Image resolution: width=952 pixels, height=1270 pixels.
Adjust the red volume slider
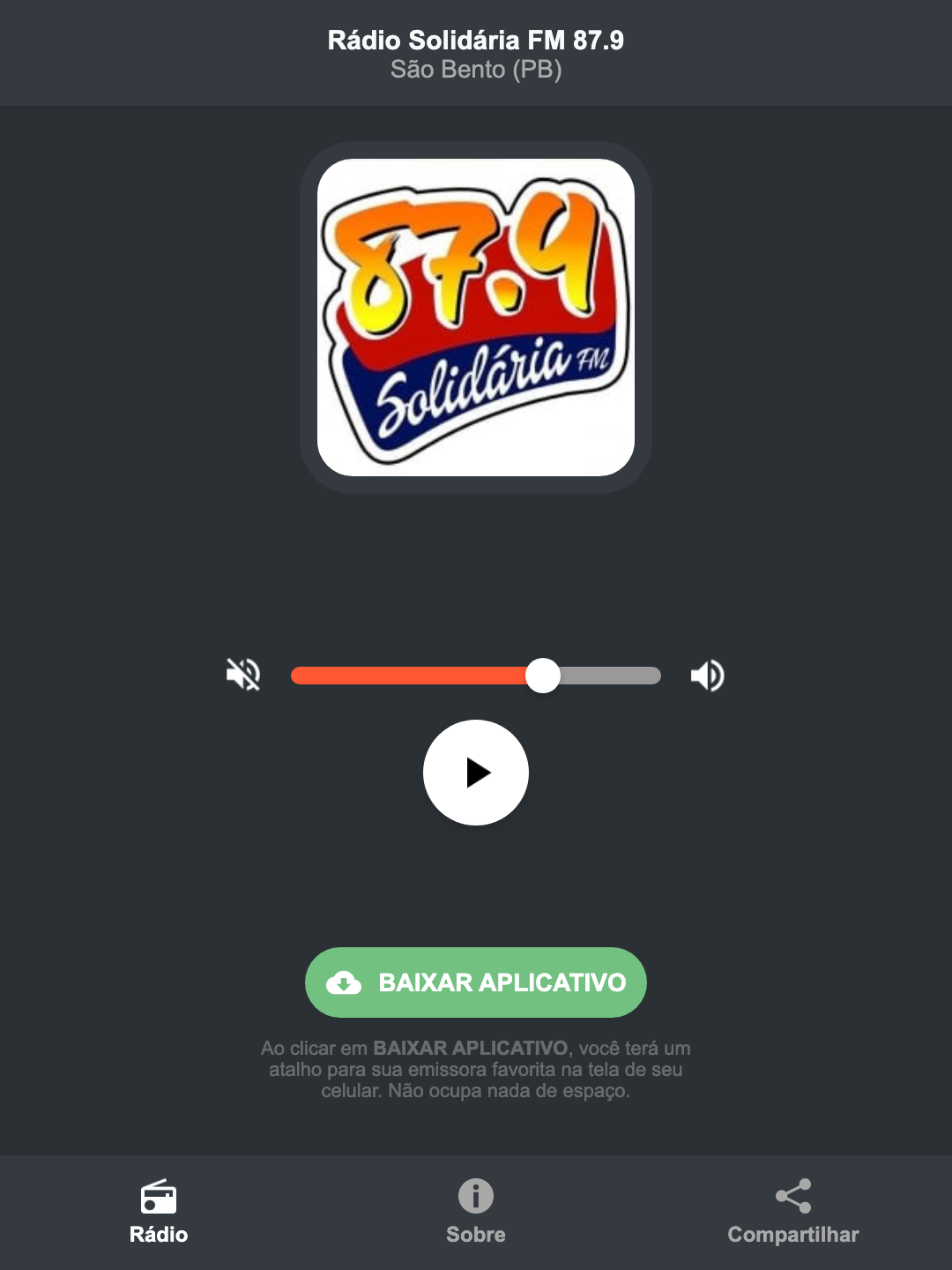[543, 675]
